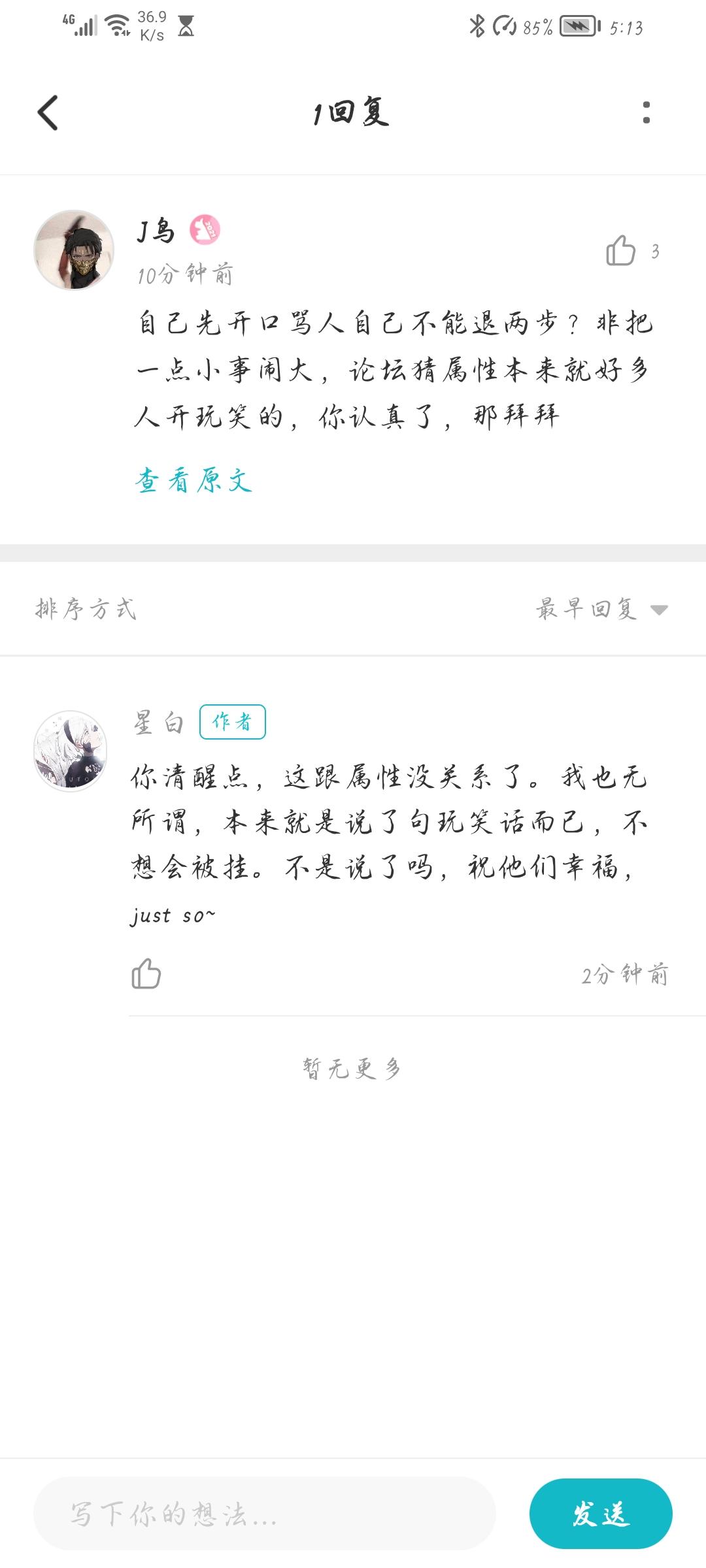Open the three-dot overflow menu

pyautogui.click(x=646, y=112)
